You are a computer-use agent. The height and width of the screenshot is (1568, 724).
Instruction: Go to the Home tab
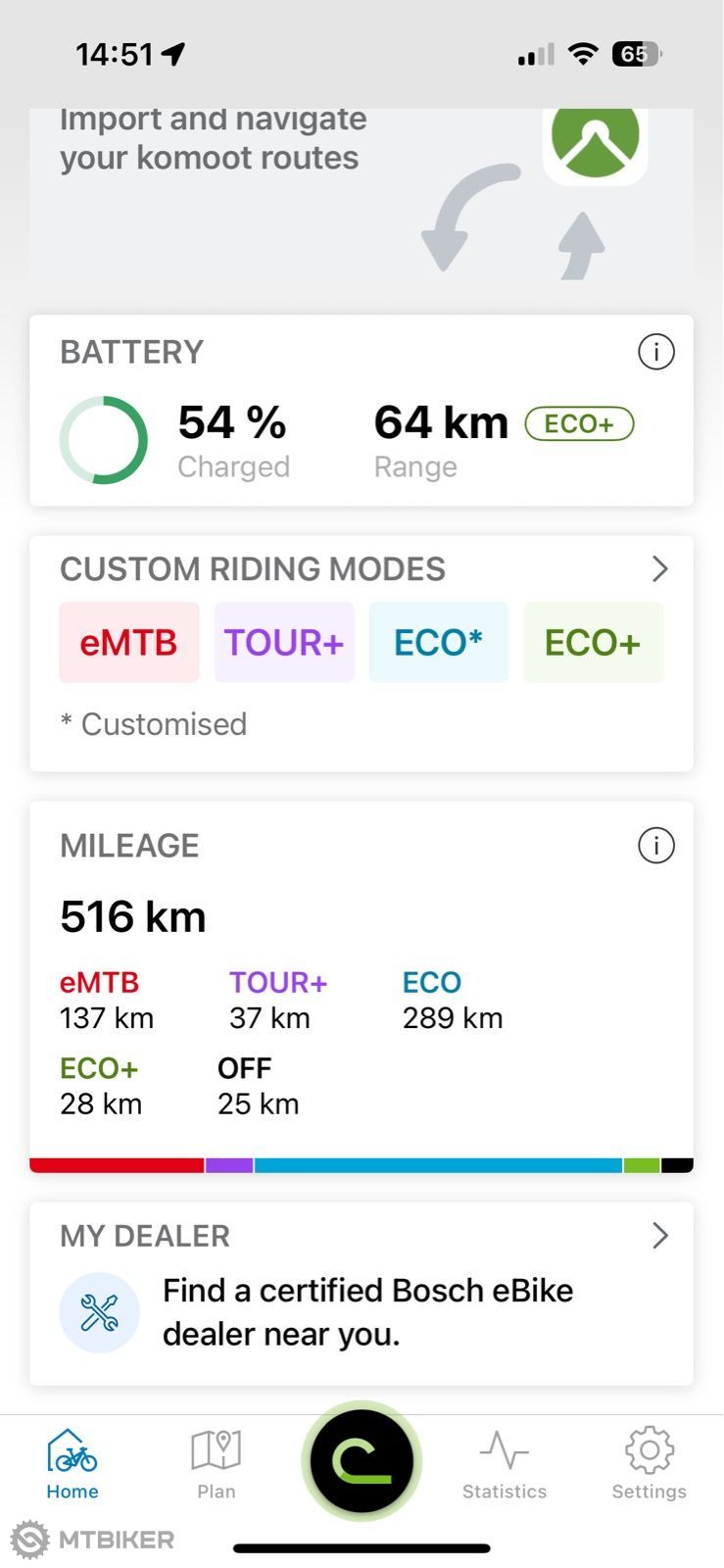click(72, 1464)
